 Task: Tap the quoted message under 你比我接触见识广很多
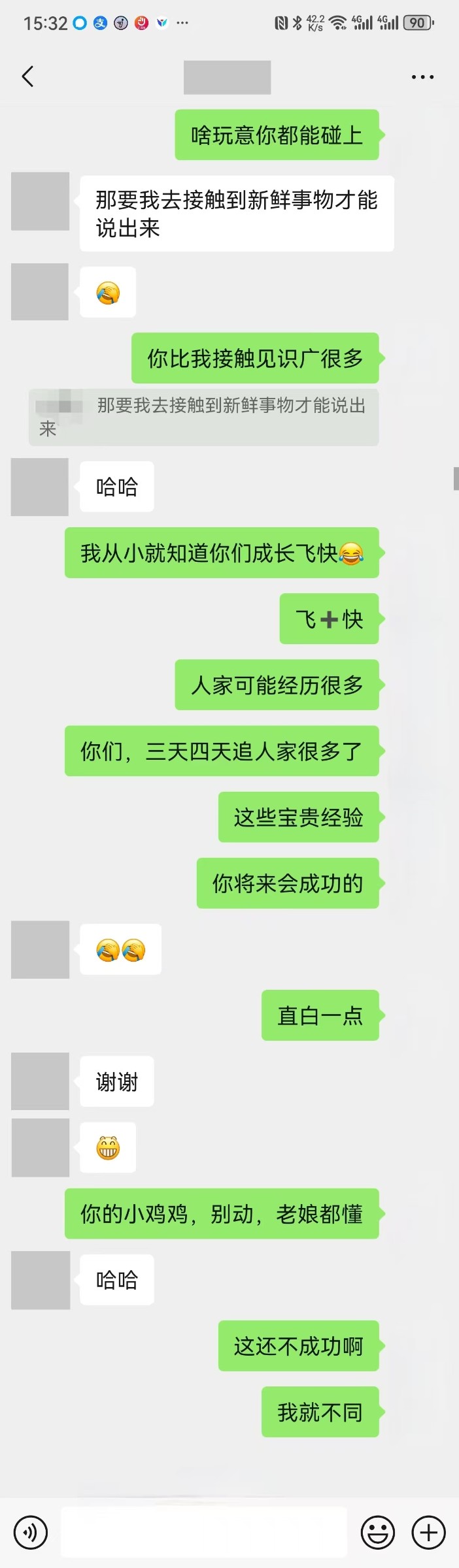[203, 417]
